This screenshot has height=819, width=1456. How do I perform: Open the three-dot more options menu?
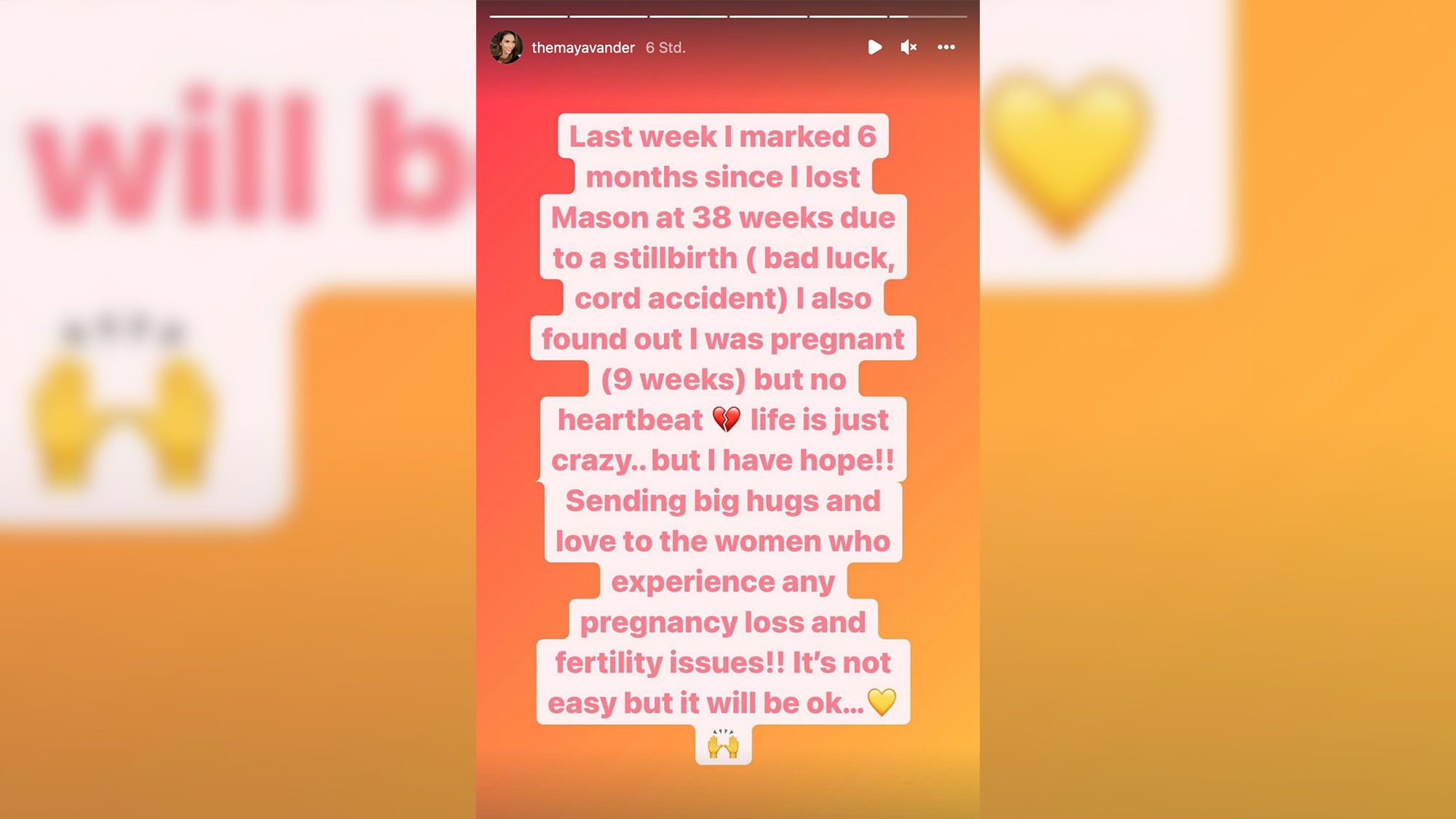[946, 47]
